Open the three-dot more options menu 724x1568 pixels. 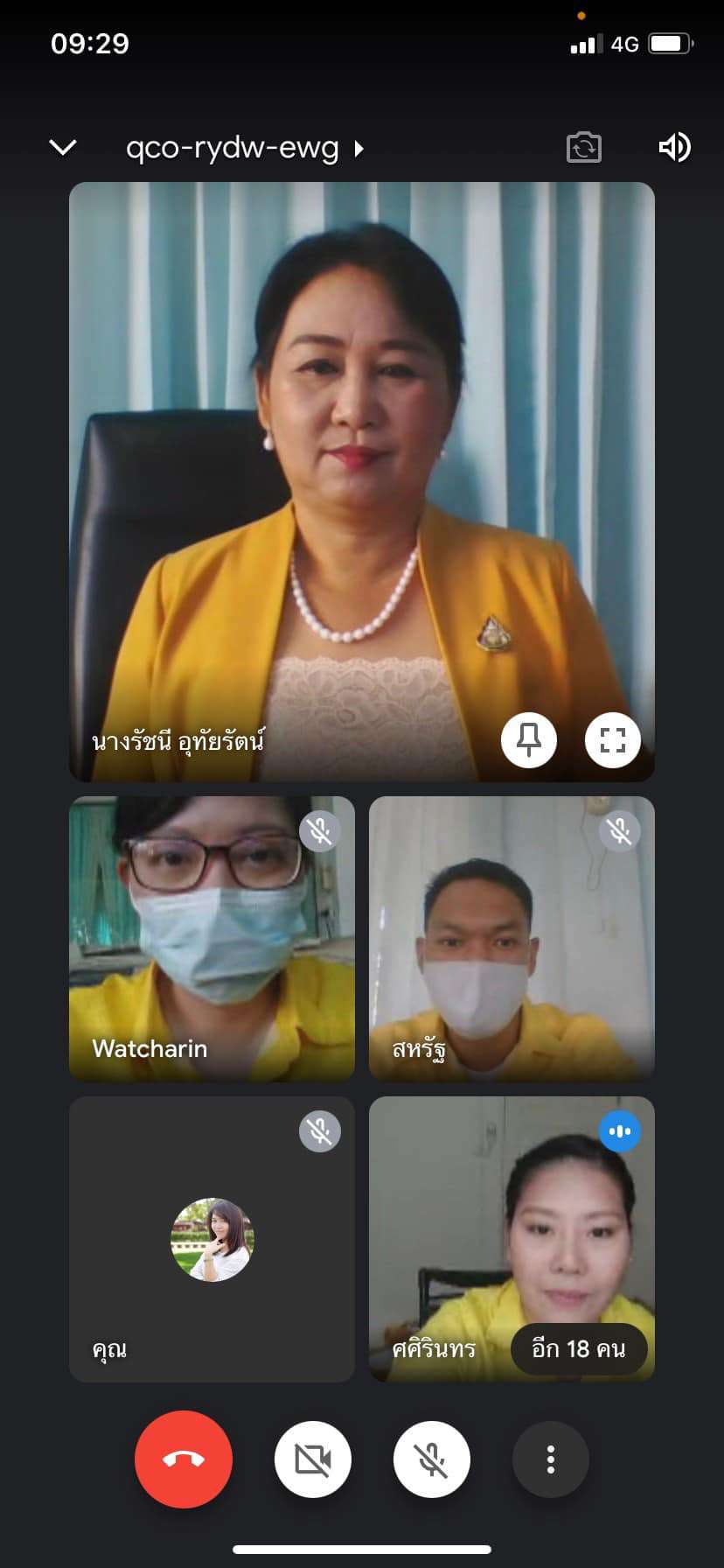point(550,1459)
